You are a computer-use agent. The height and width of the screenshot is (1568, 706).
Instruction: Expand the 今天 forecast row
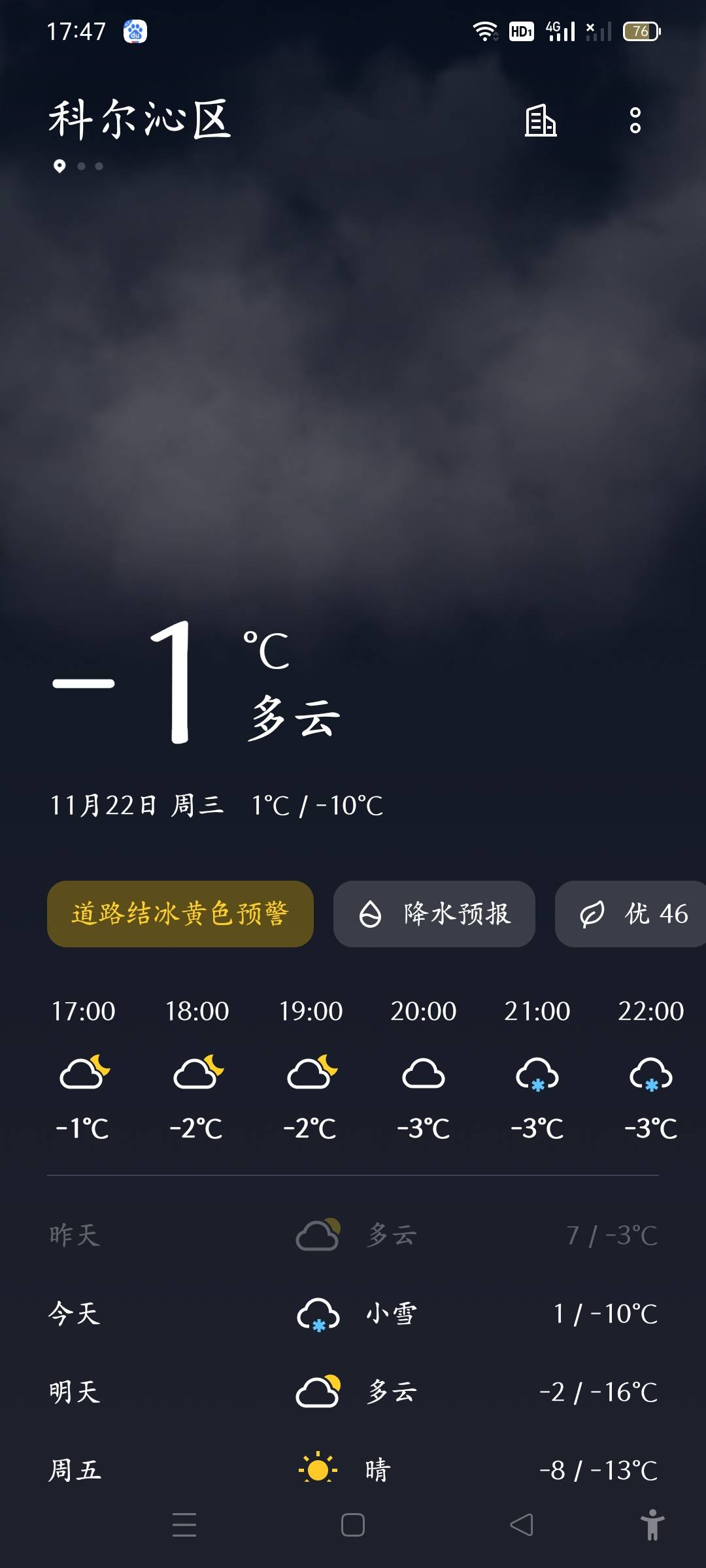(x=353, y=1315)
